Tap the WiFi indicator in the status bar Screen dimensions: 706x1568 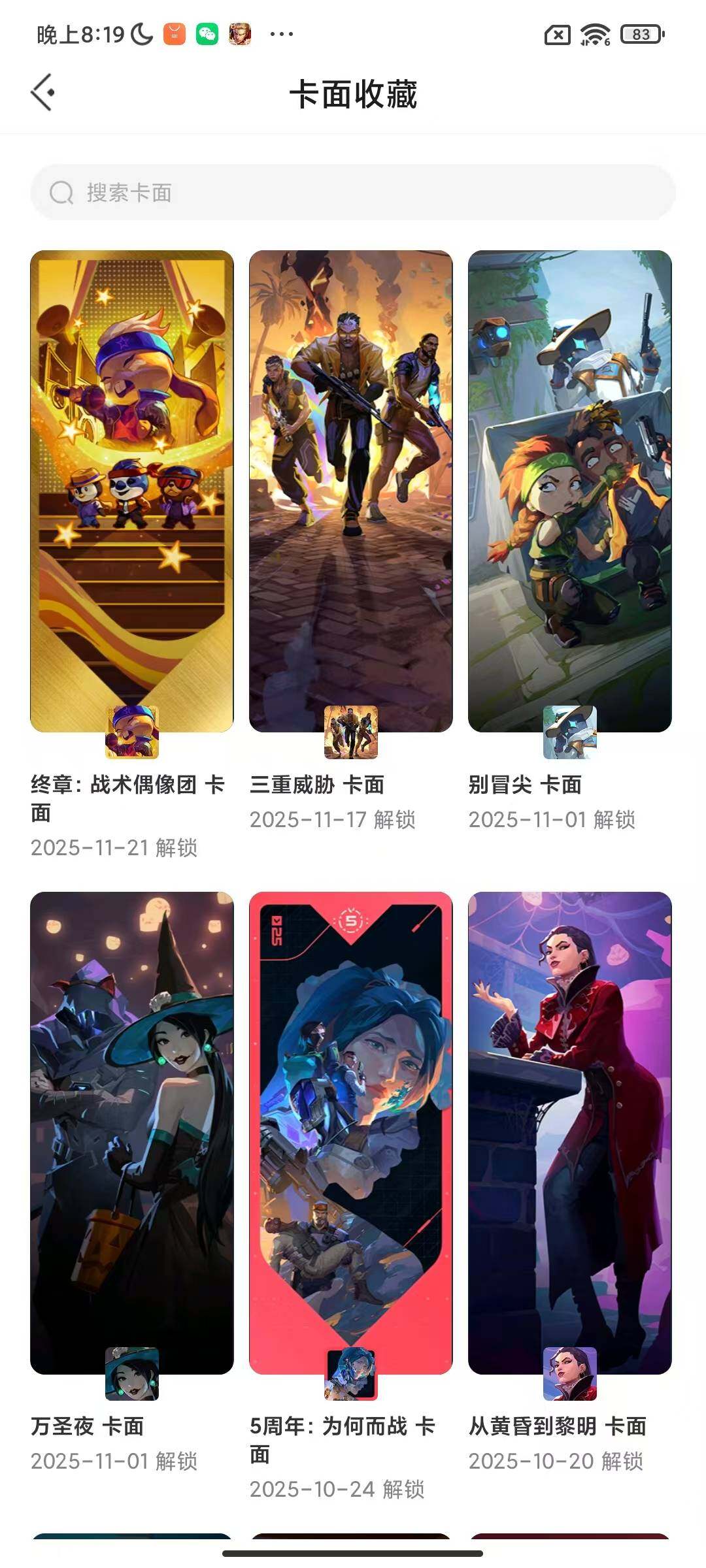(594, 34)
